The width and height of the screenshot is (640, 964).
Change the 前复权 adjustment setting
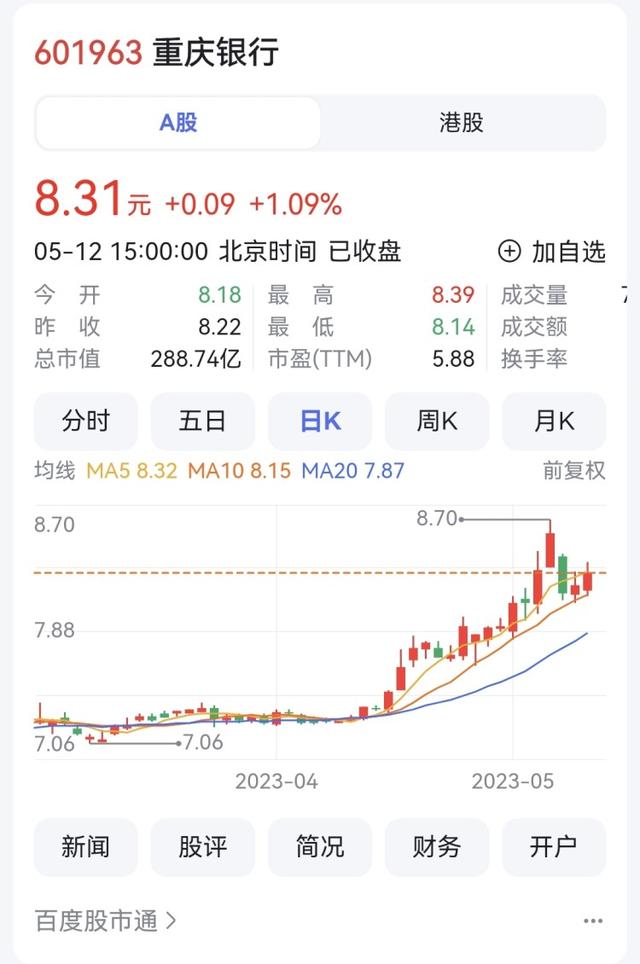[574, 470]
